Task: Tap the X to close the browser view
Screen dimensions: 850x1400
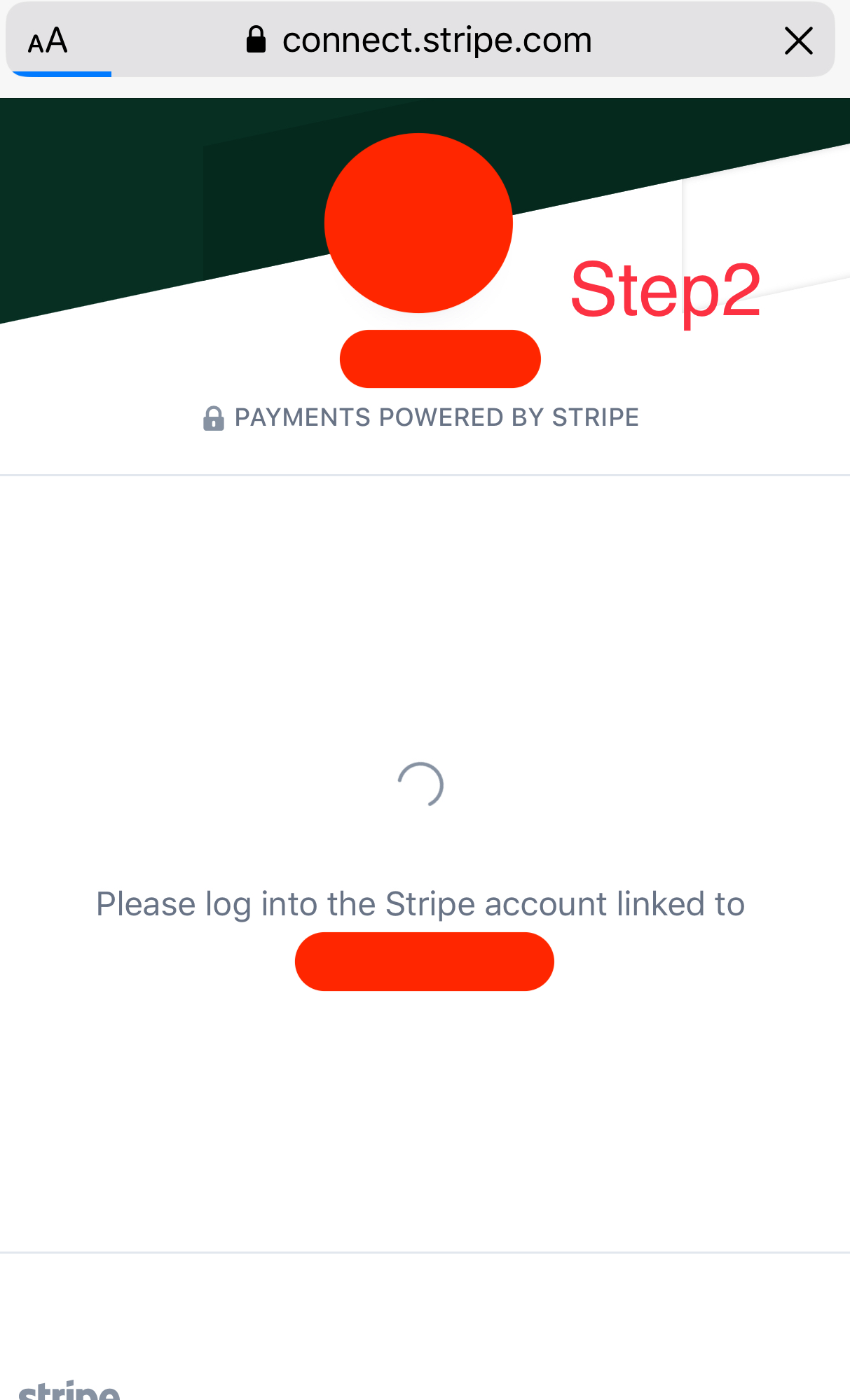Action: (798, 40)
